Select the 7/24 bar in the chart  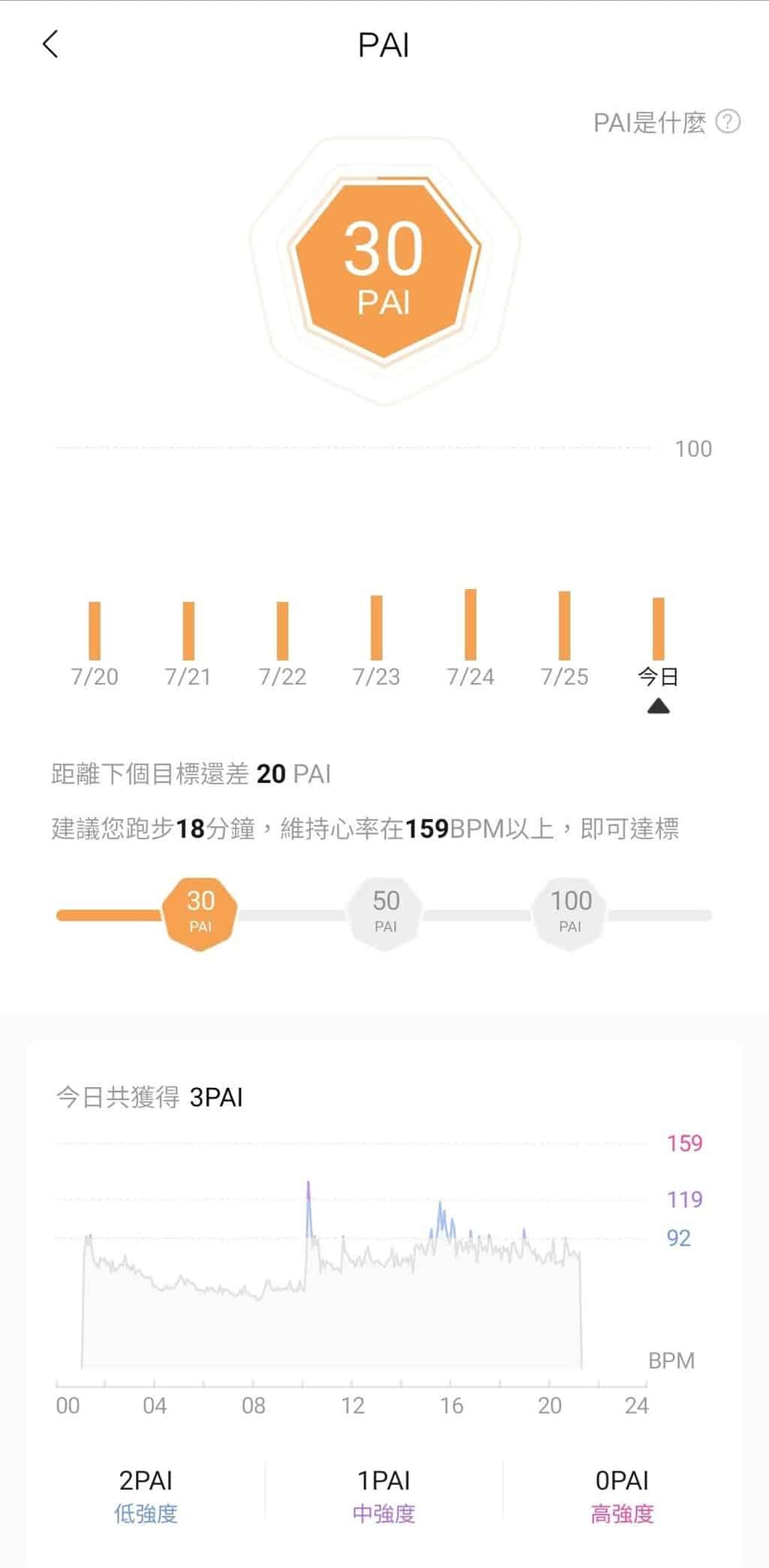[x=471, y=625]
